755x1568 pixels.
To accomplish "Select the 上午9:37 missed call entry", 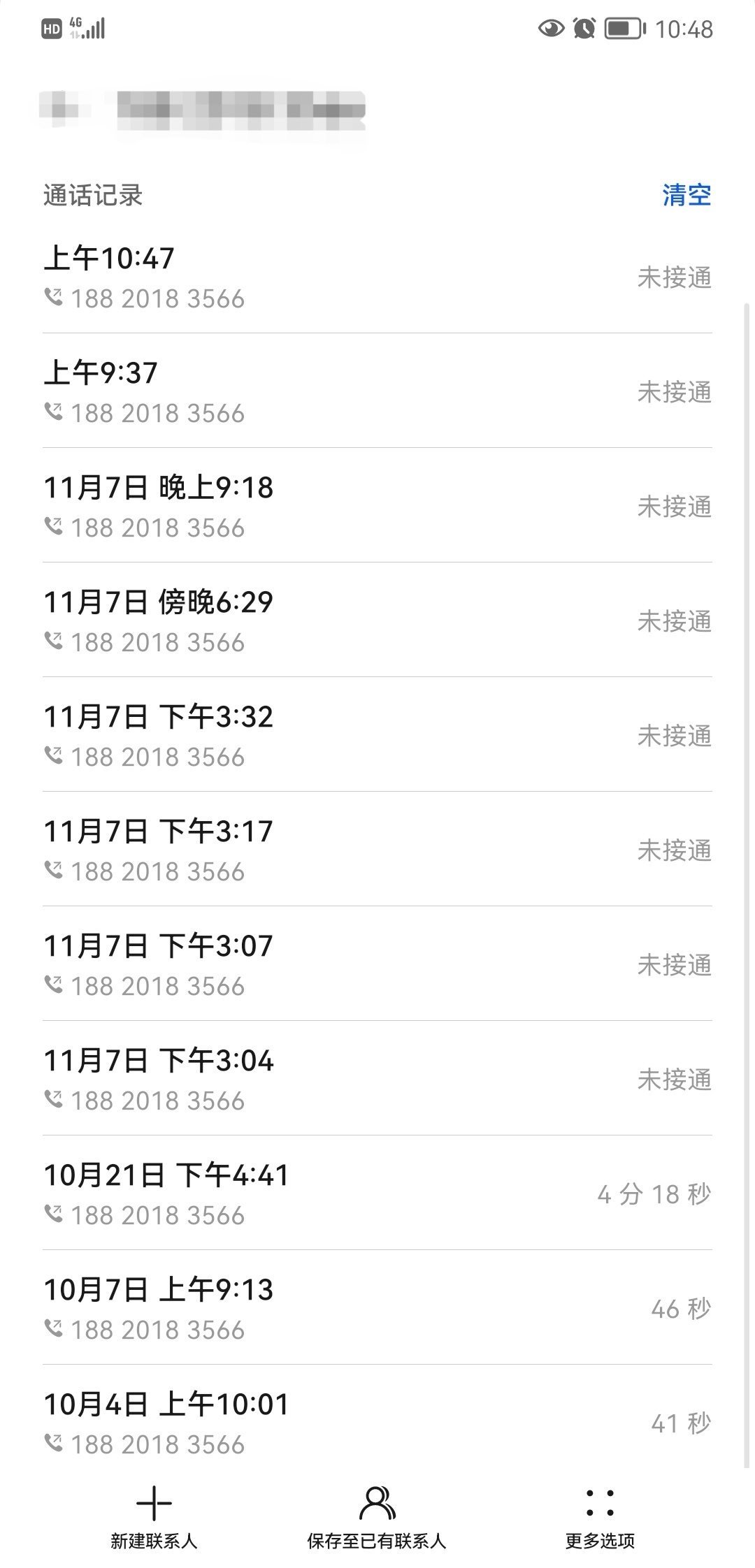I will (377, 391).
